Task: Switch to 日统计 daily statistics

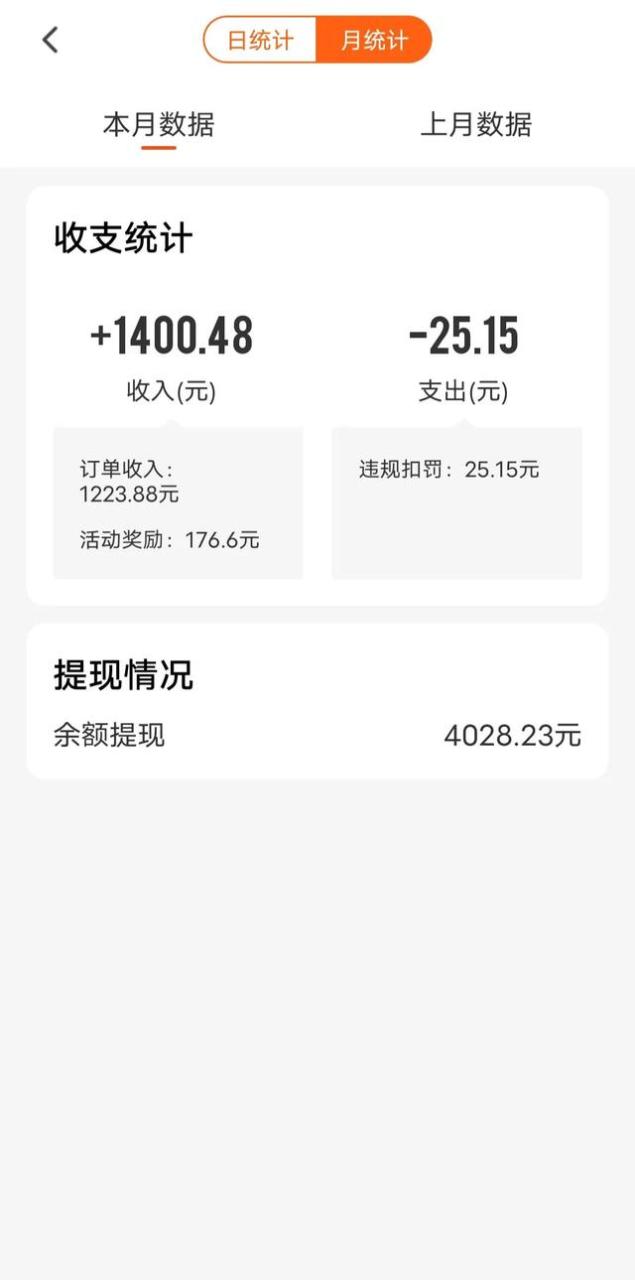Action: click(x=260, y=41)
